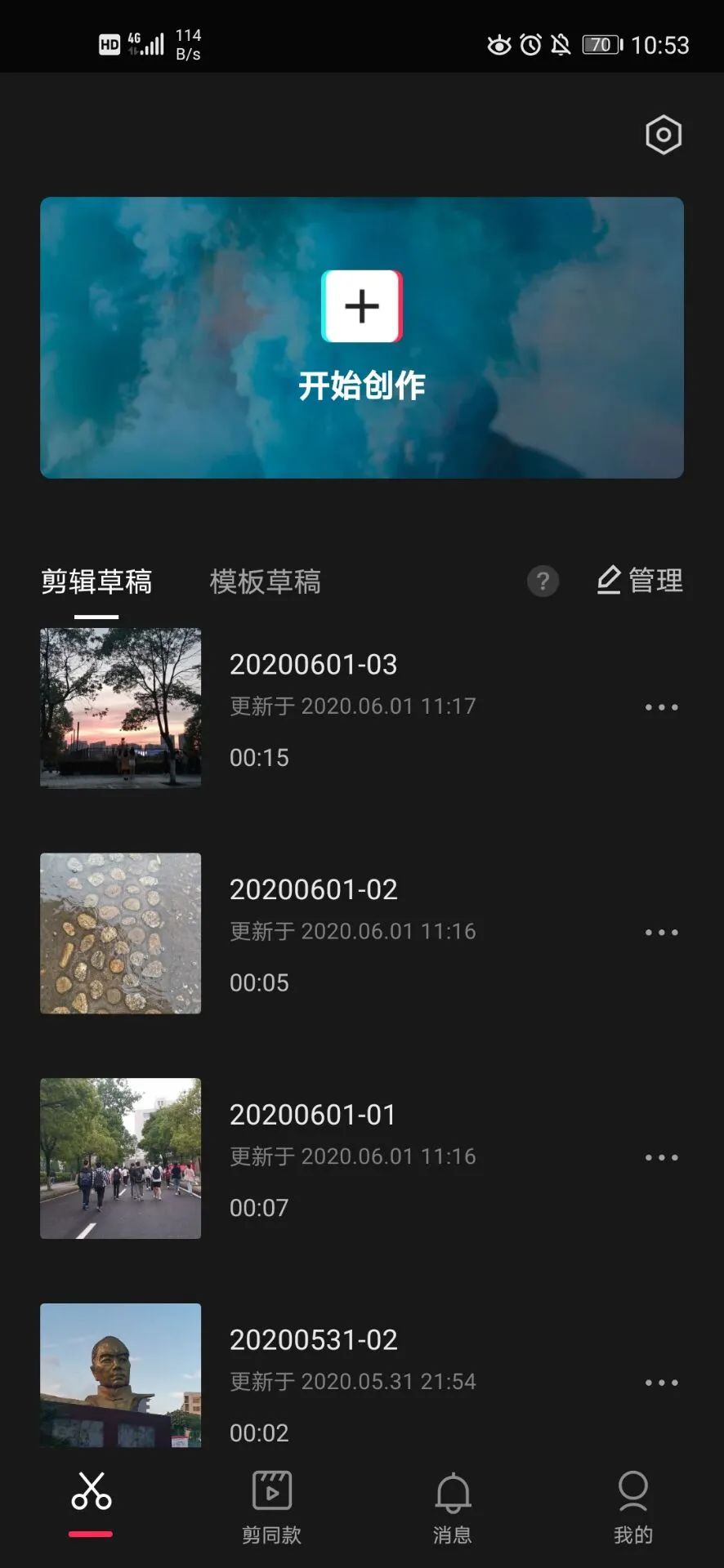This screenshot has height=1568, width=724.
Task: Open draft 20200601-03
Action: [x=313, y=707]
